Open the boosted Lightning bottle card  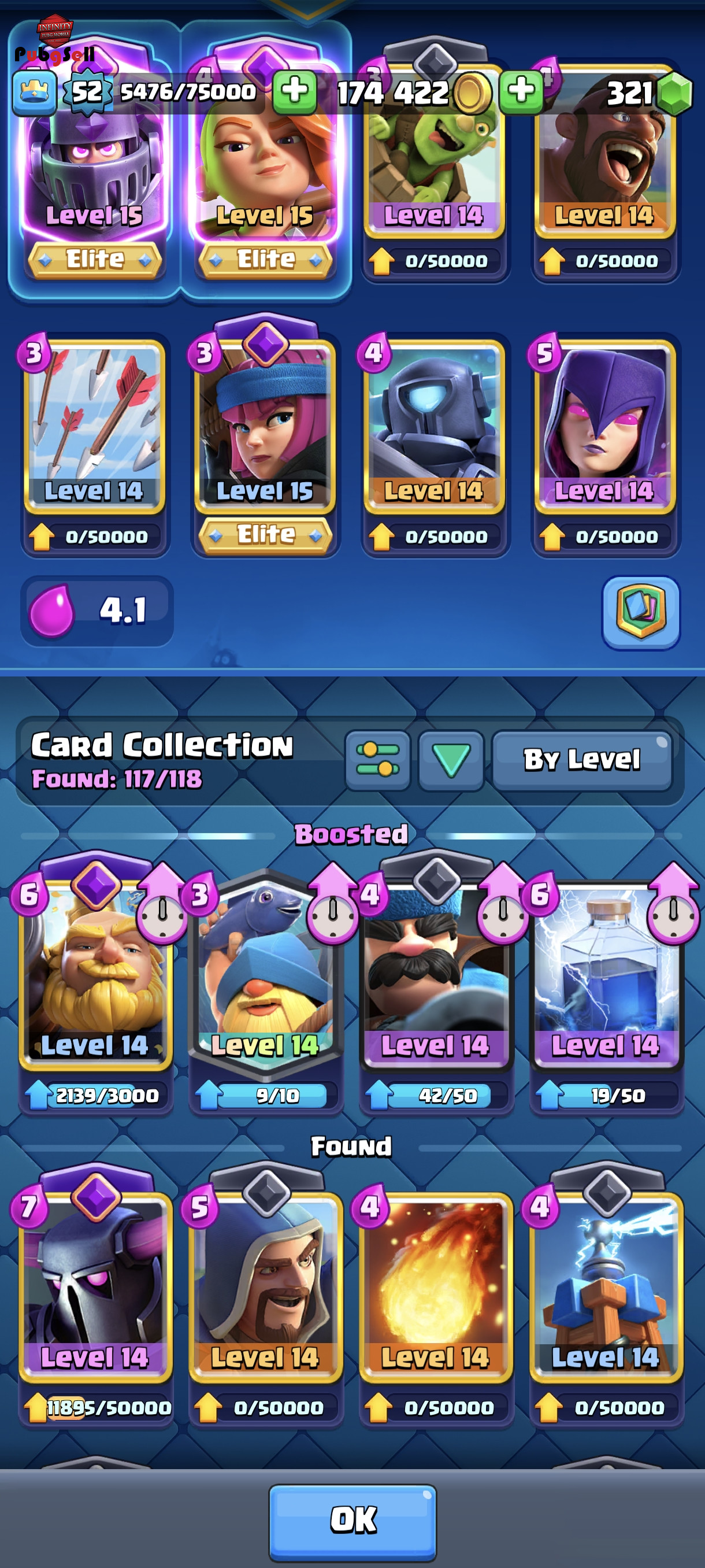[606, 986]
